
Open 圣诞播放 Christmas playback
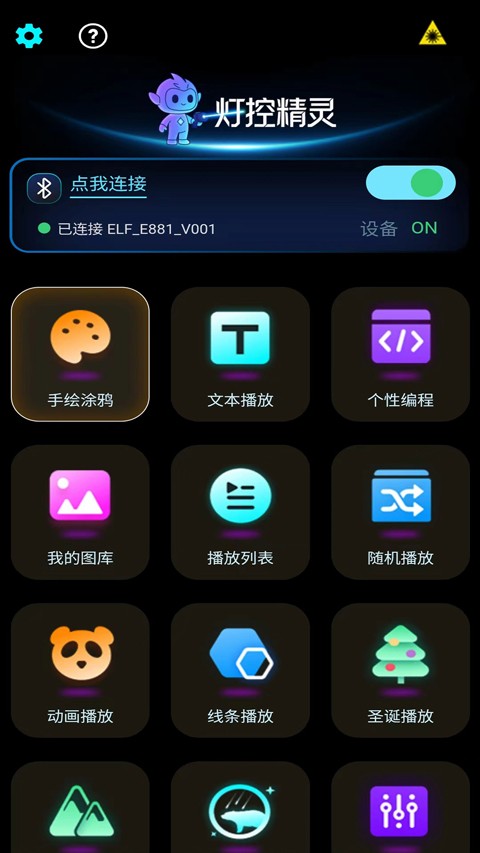coord(401,670)
